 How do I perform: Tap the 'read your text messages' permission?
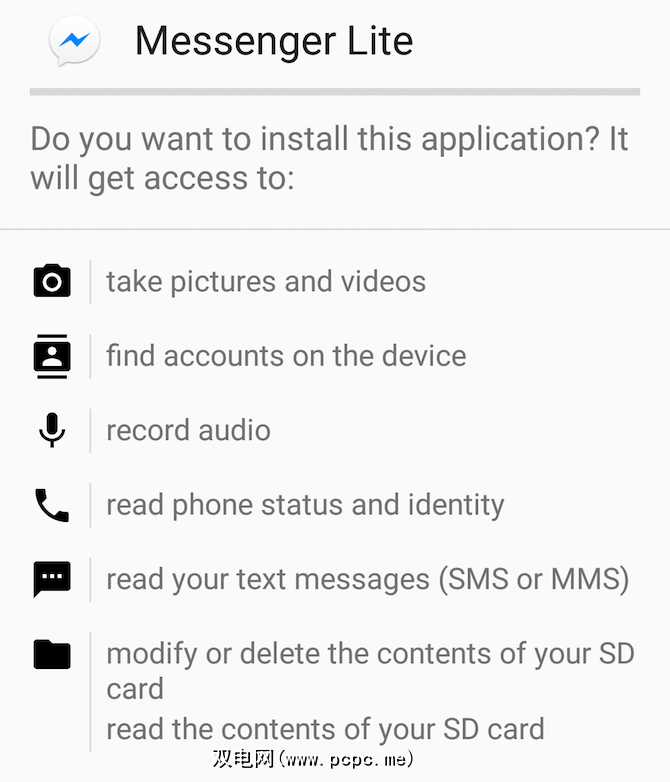point(367,579)
